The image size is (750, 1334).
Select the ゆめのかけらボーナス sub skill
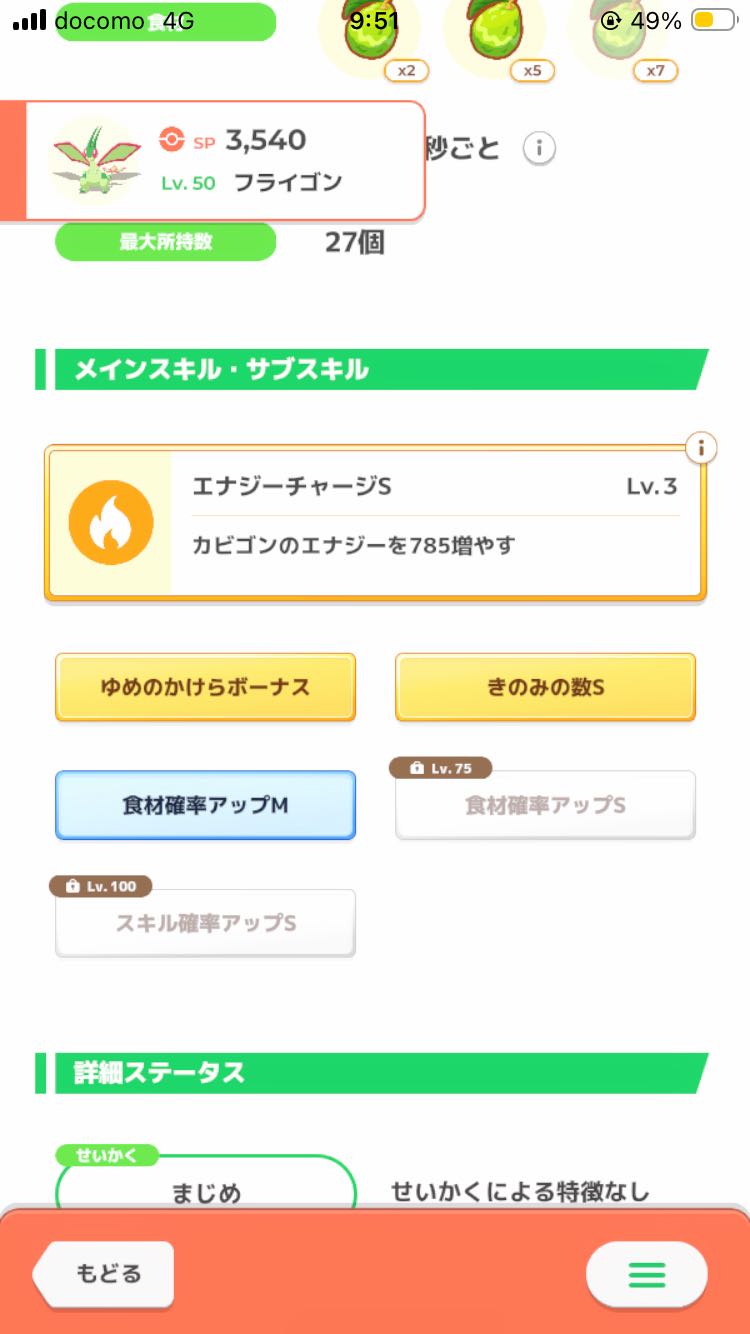click(x=205, y=687)
